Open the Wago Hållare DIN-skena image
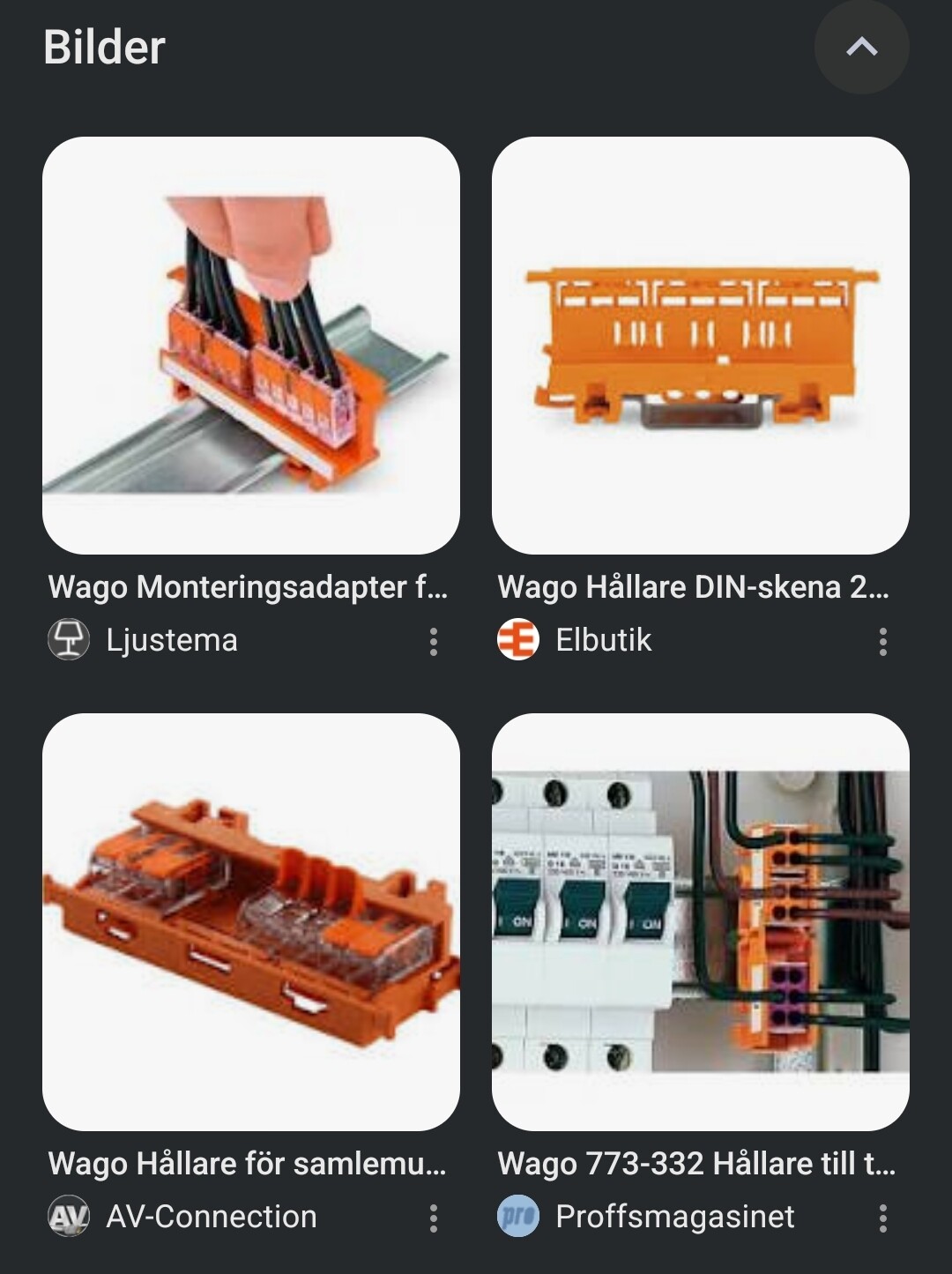Image resolution: width=952 pixels, height=1274 pixels. pos(700,346)
